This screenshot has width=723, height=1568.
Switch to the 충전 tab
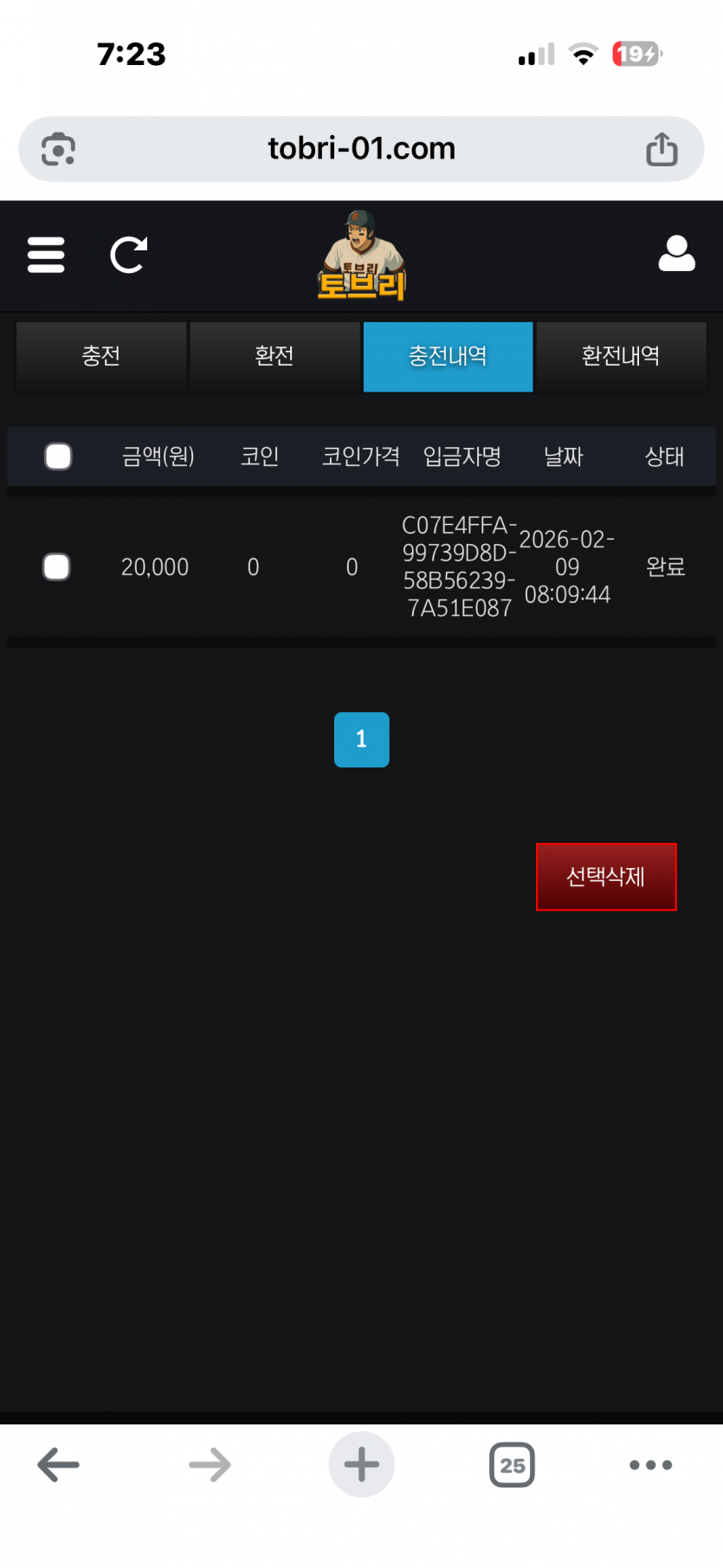click(x=101, y=356)
